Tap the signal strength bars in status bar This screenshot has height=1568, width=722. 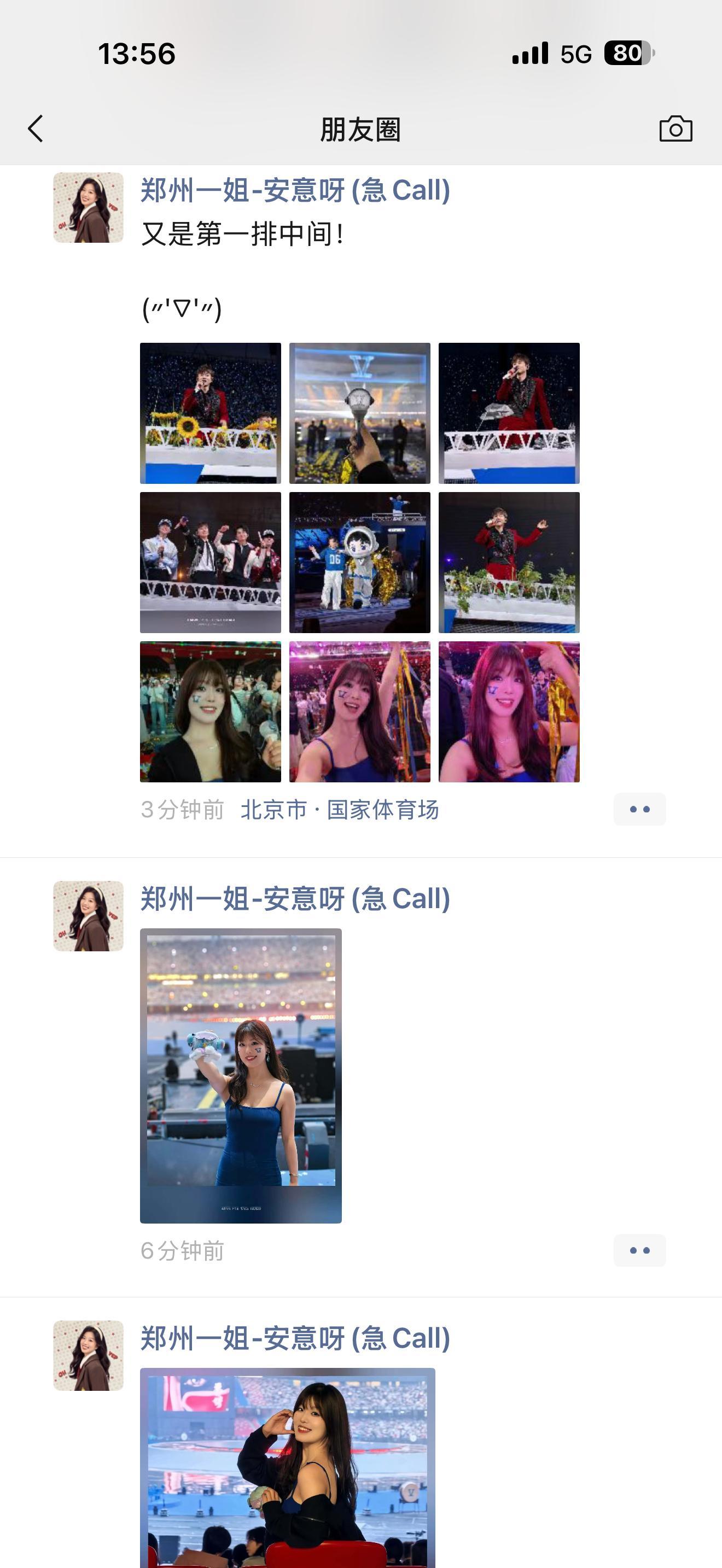coord(527,54)
